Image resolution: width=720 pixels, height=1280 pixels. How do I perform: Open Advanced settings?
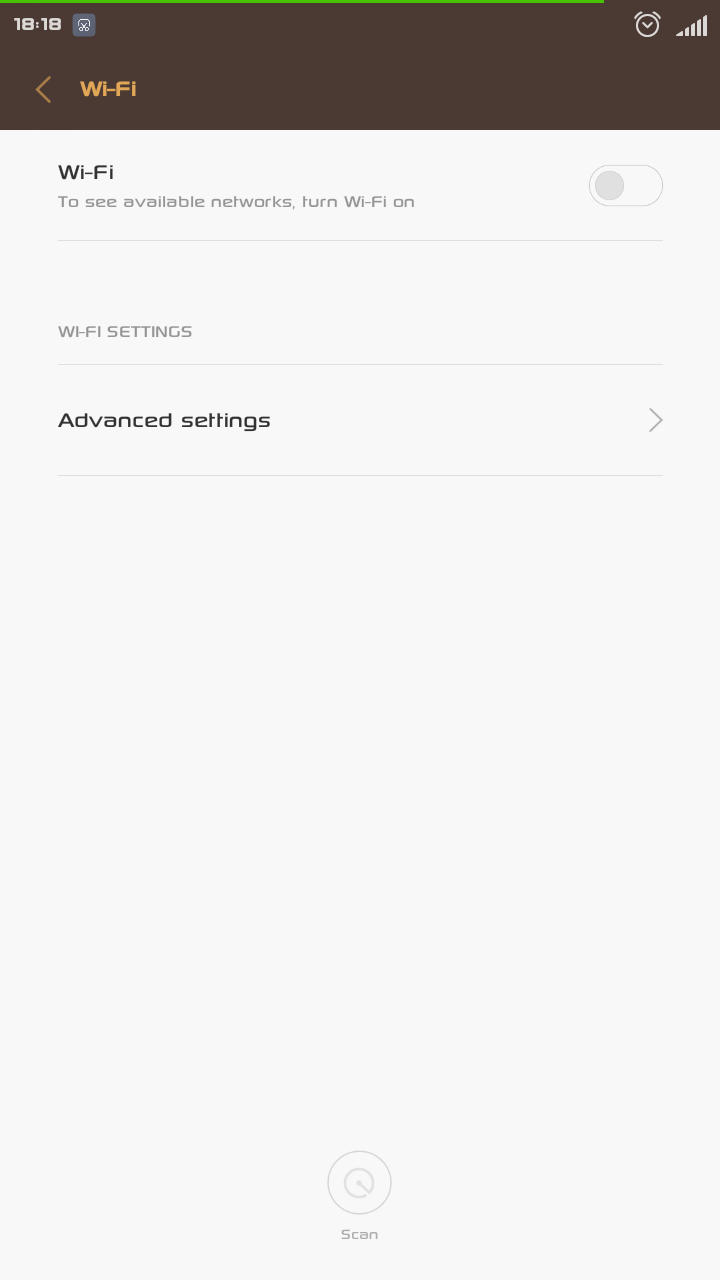pyautogui.click(x=360, y=420)
